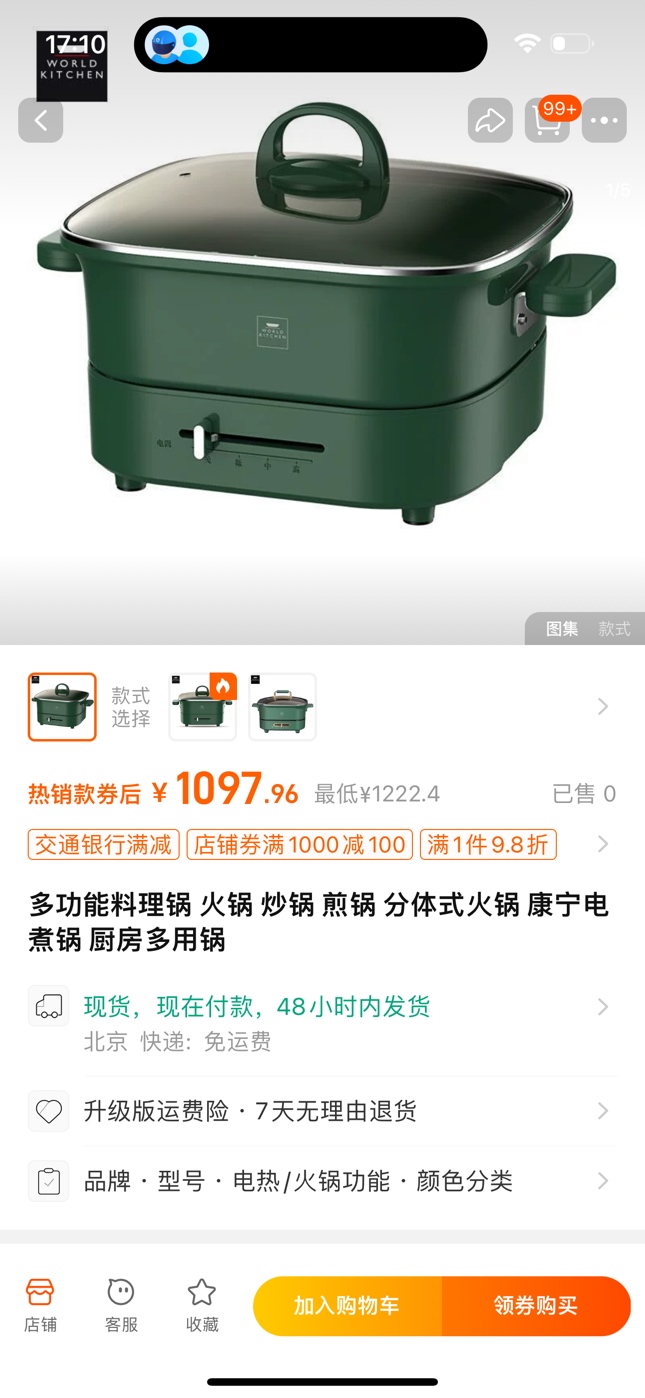Open the 店铺券满1000减100 coupon
Screen dimensions: 645x1398
click(299, 845)
